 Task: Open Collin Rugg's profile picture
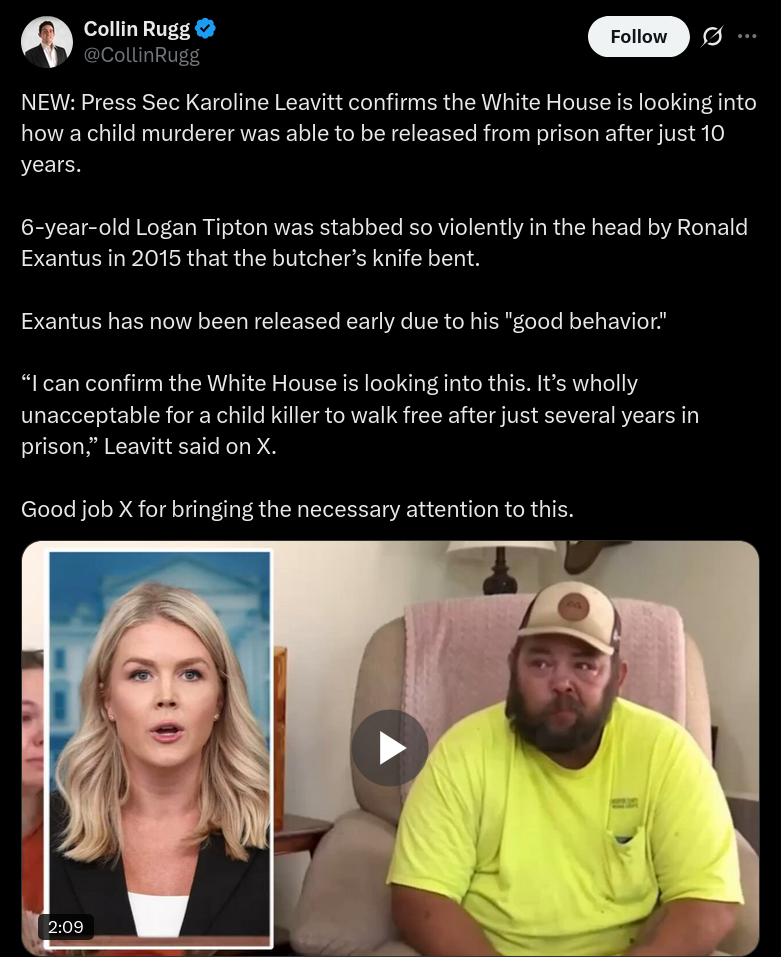47,42
